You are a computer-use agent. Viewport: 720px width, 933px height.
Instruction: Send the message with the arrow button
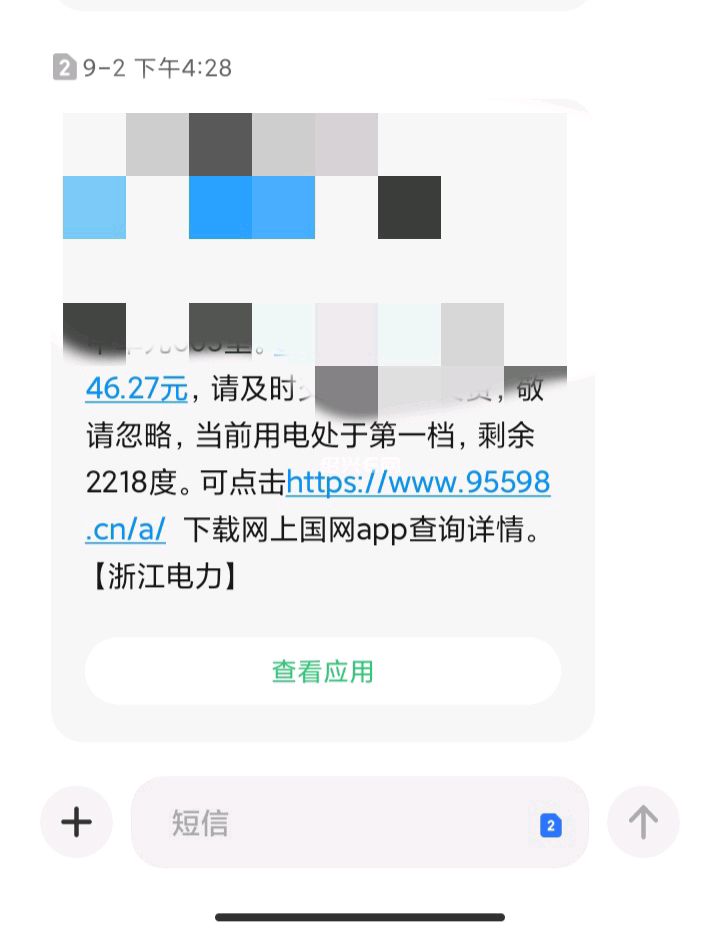643,822
